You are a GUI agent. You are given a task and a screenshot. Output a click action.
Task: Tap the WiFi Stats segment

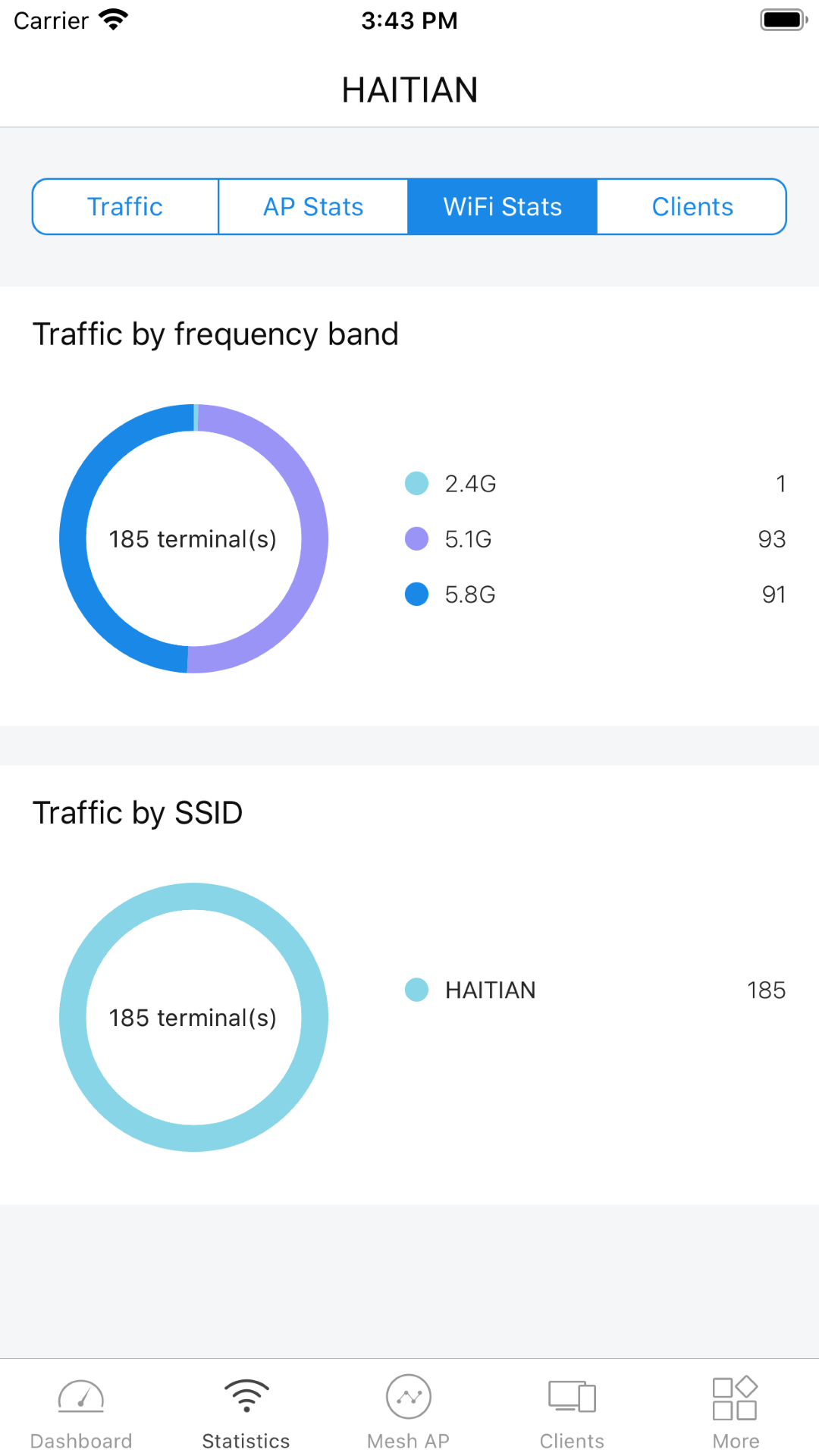tap(502, 207)
